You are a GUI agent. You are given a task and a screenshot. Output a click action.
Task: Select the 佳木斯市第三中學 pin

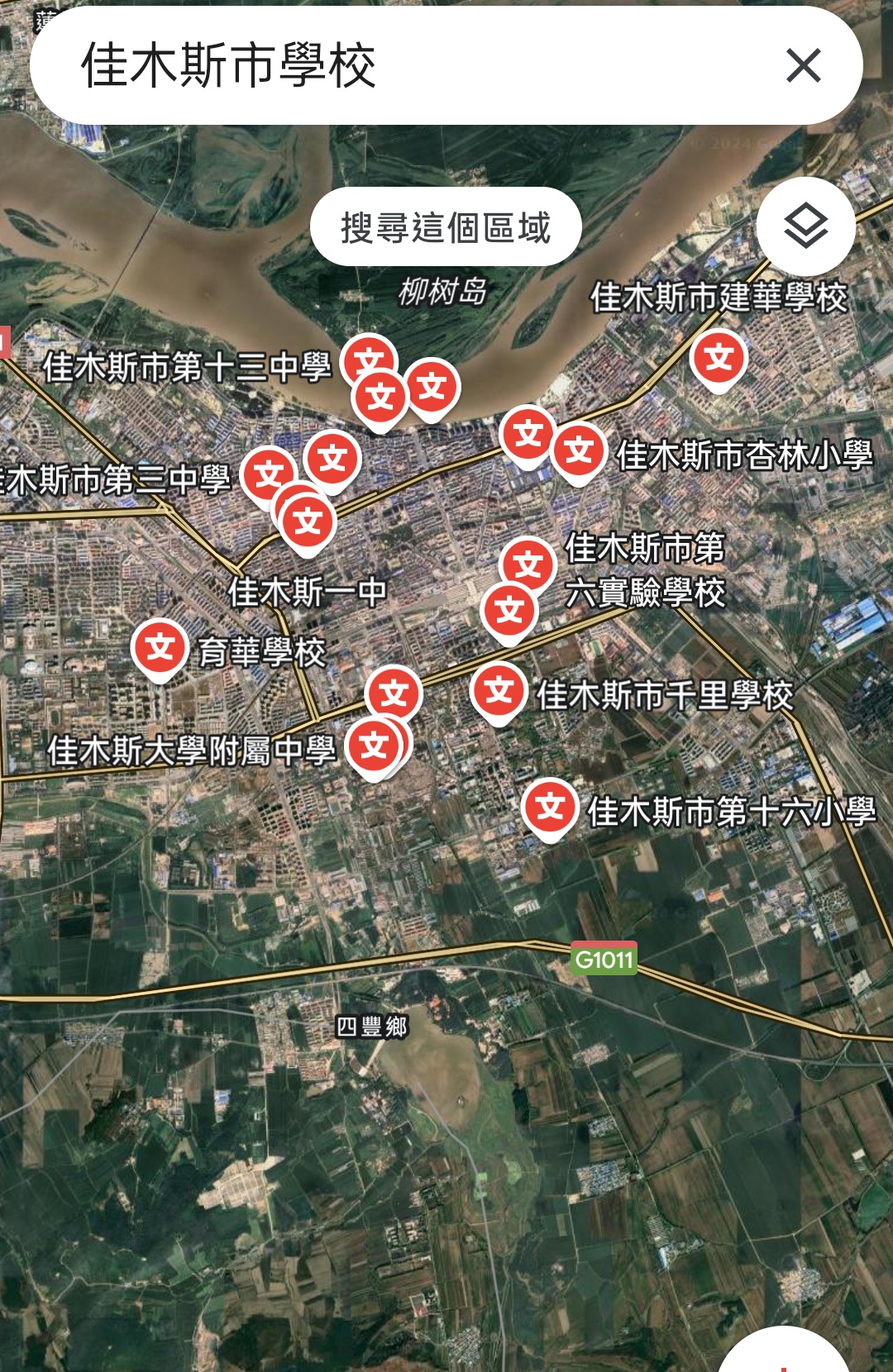coord(268,474)
